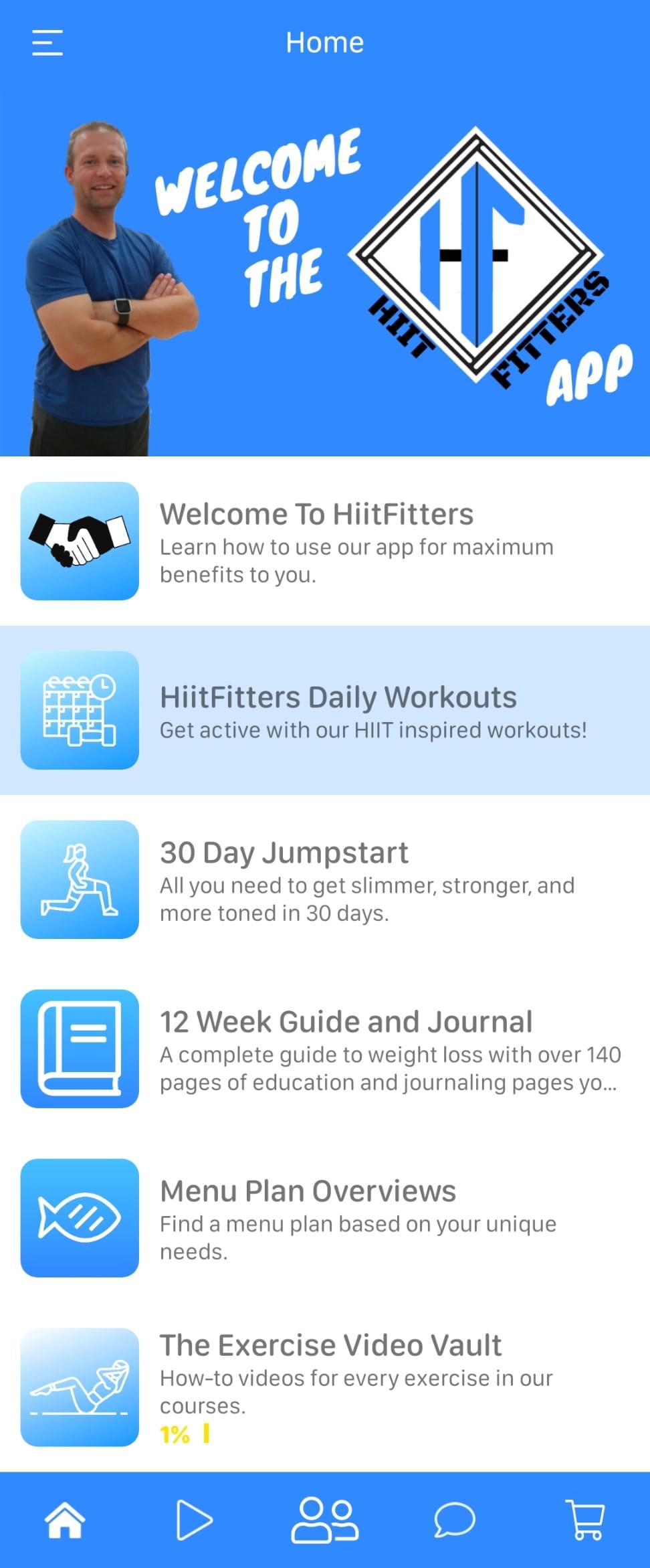Open the hamburger drawer menu

click(47, 43)
